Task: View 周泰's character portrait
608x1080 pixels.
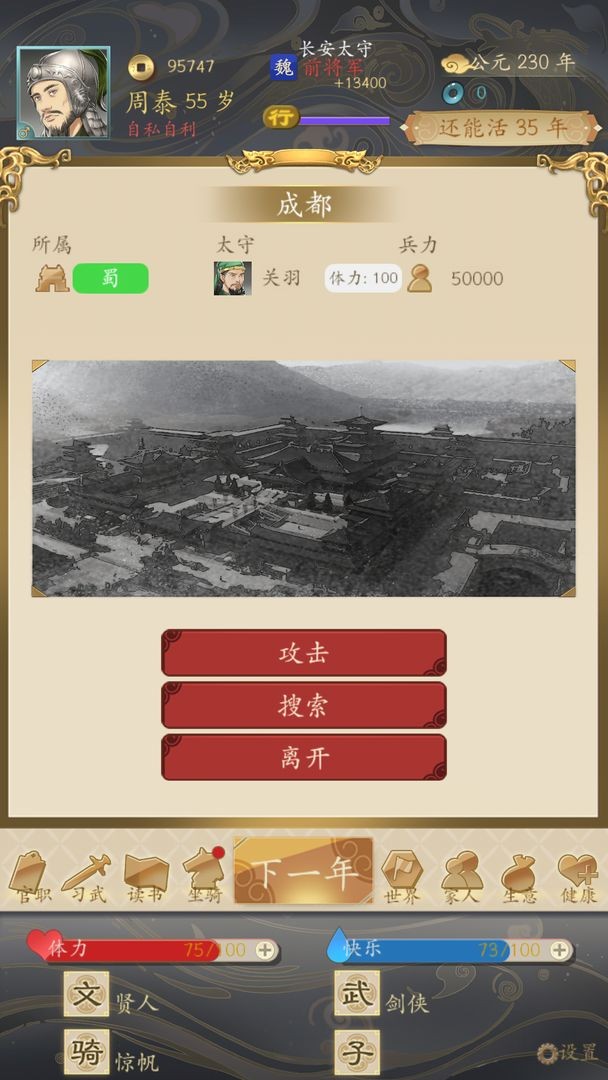Action: (x=64, y=94)
